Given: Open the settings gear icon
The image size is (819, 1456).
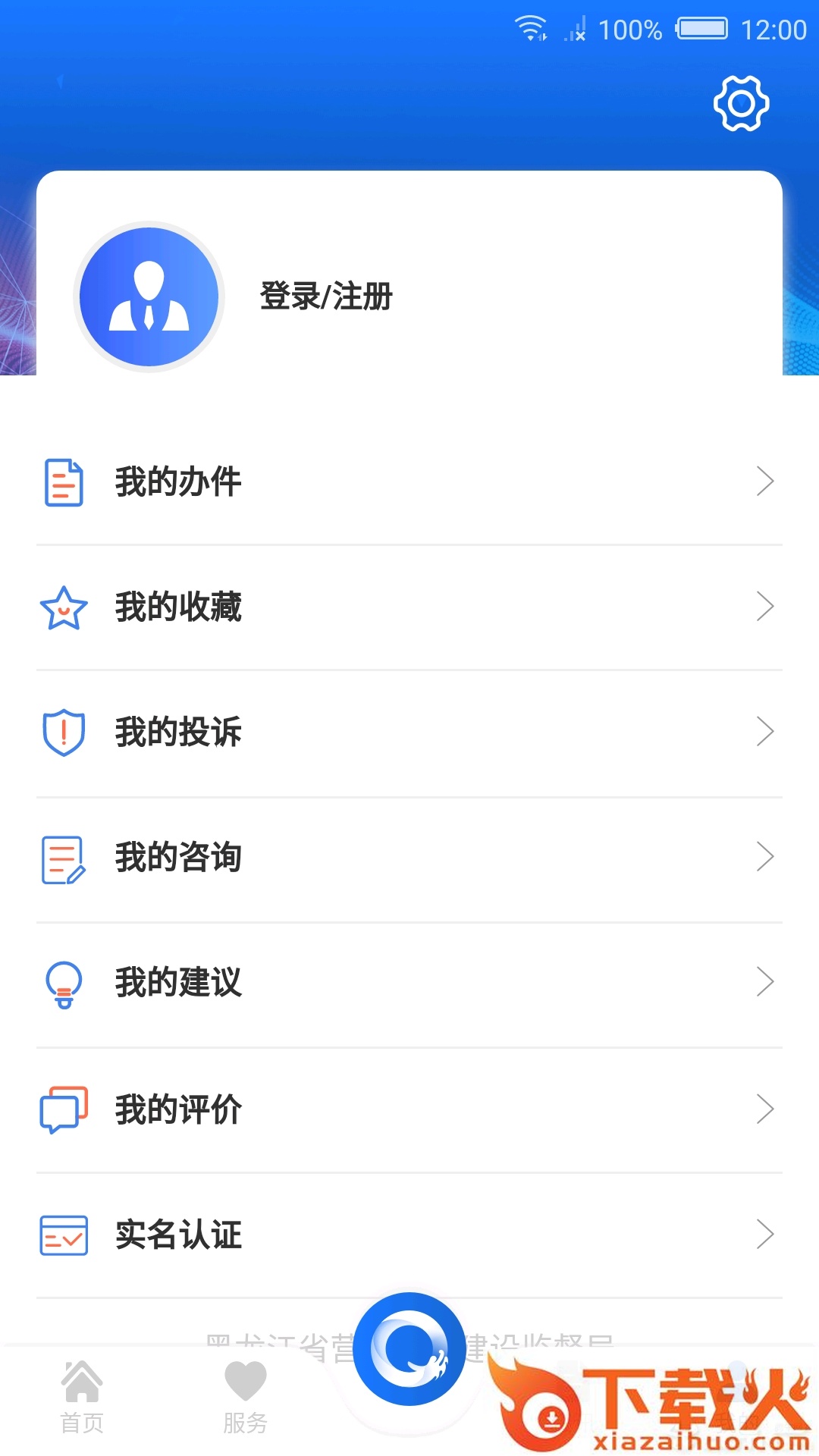Looking at the screenshot, I should coord(741,103).
